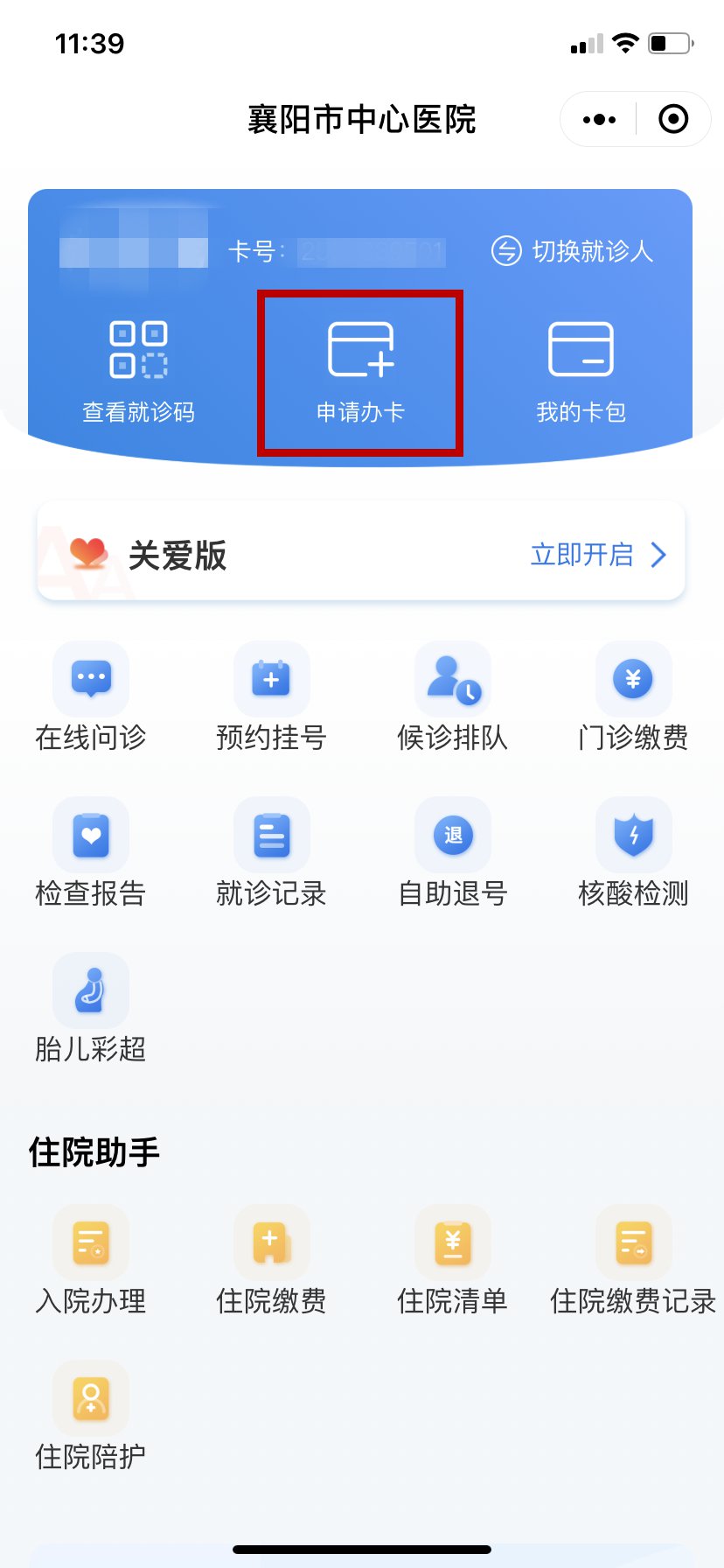The image size is (724, 1568).
Task: Go to 门诊缴费 outpatient payment
Action: [x=633, y=697]
